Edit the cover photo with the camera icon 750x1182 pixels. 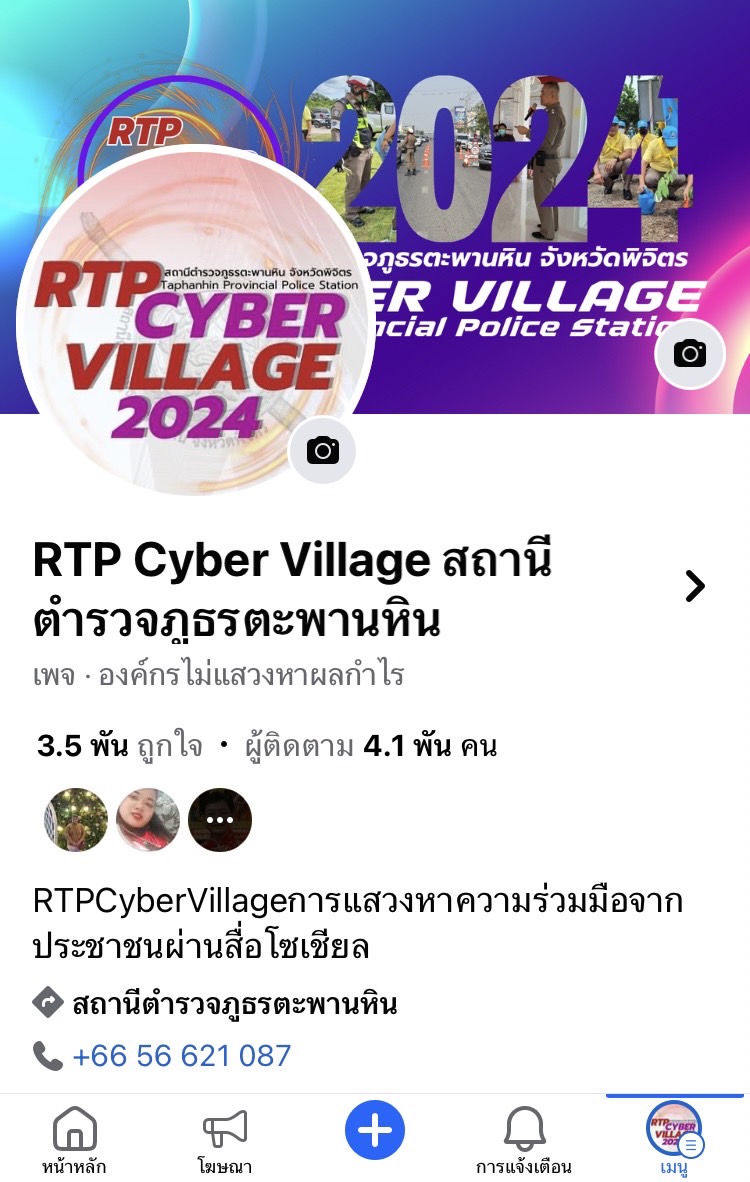tap(689, 353)
